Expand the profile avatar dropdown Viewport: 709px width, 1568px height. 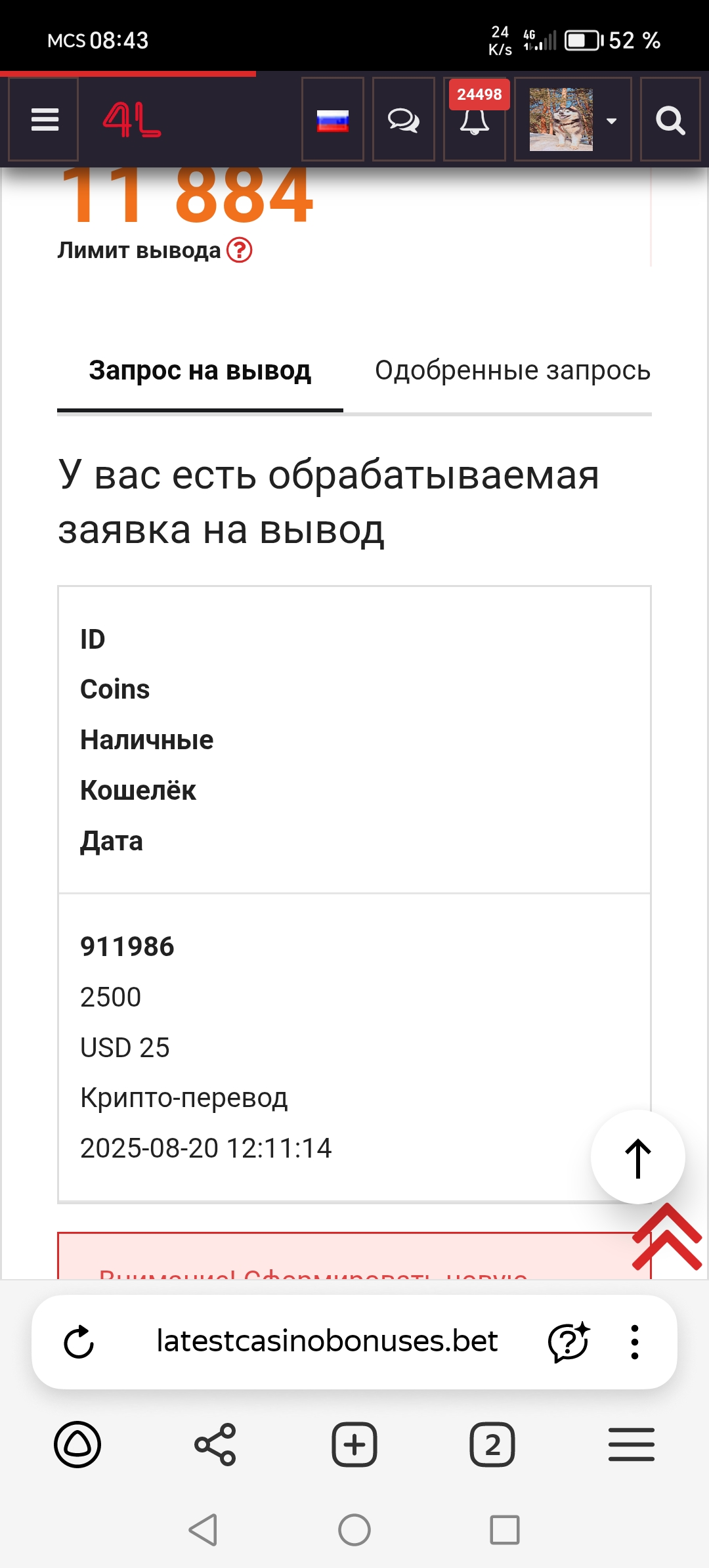click(573, 120)
